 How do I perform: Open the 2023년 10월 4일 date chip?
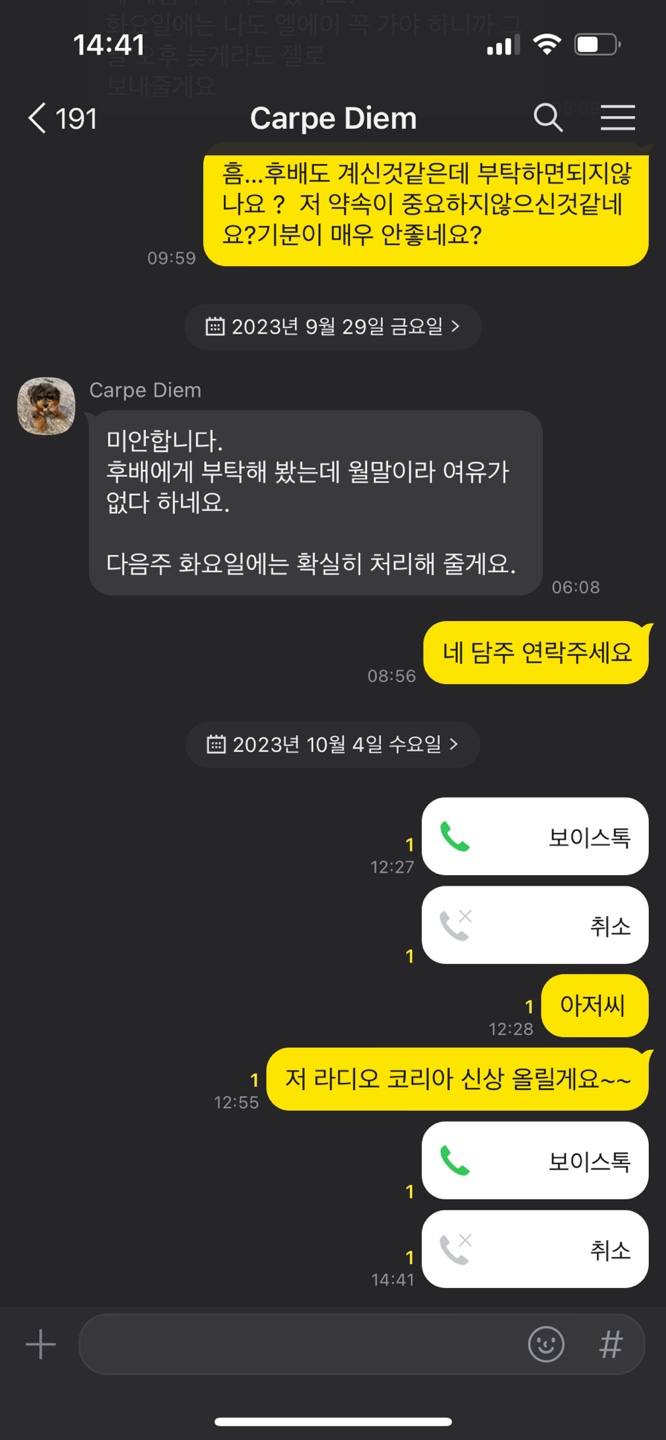(333, 744)
